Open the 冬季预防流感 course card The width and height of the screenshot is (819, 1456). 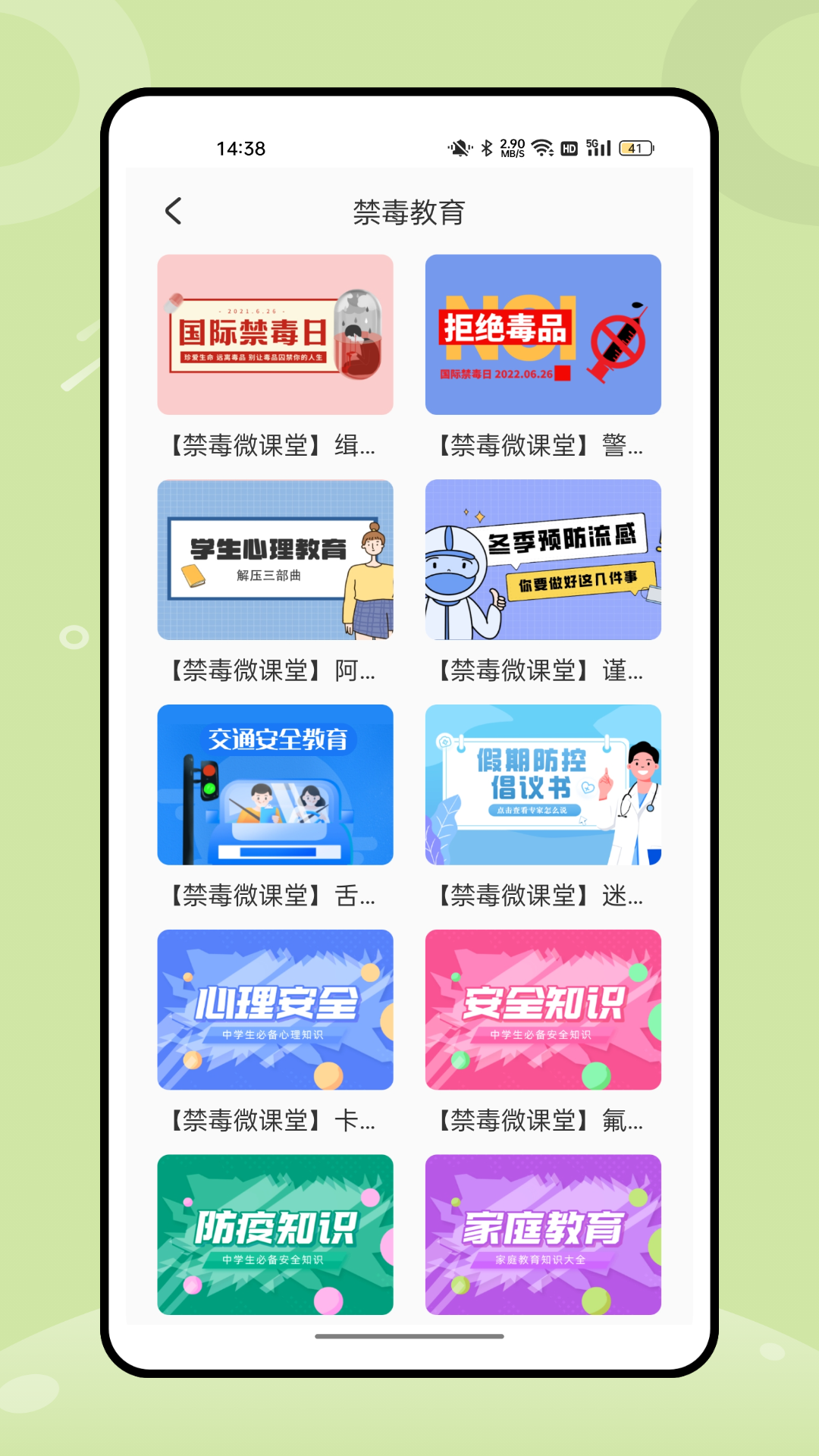pos(543,560)
